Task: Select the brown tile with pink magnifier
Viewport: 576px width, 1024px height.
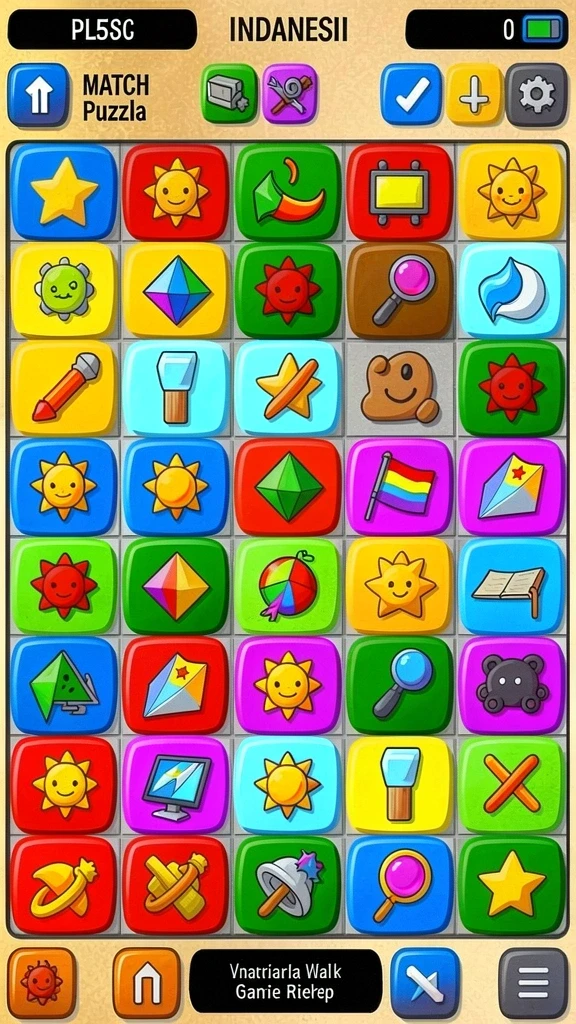Action: 399,291
